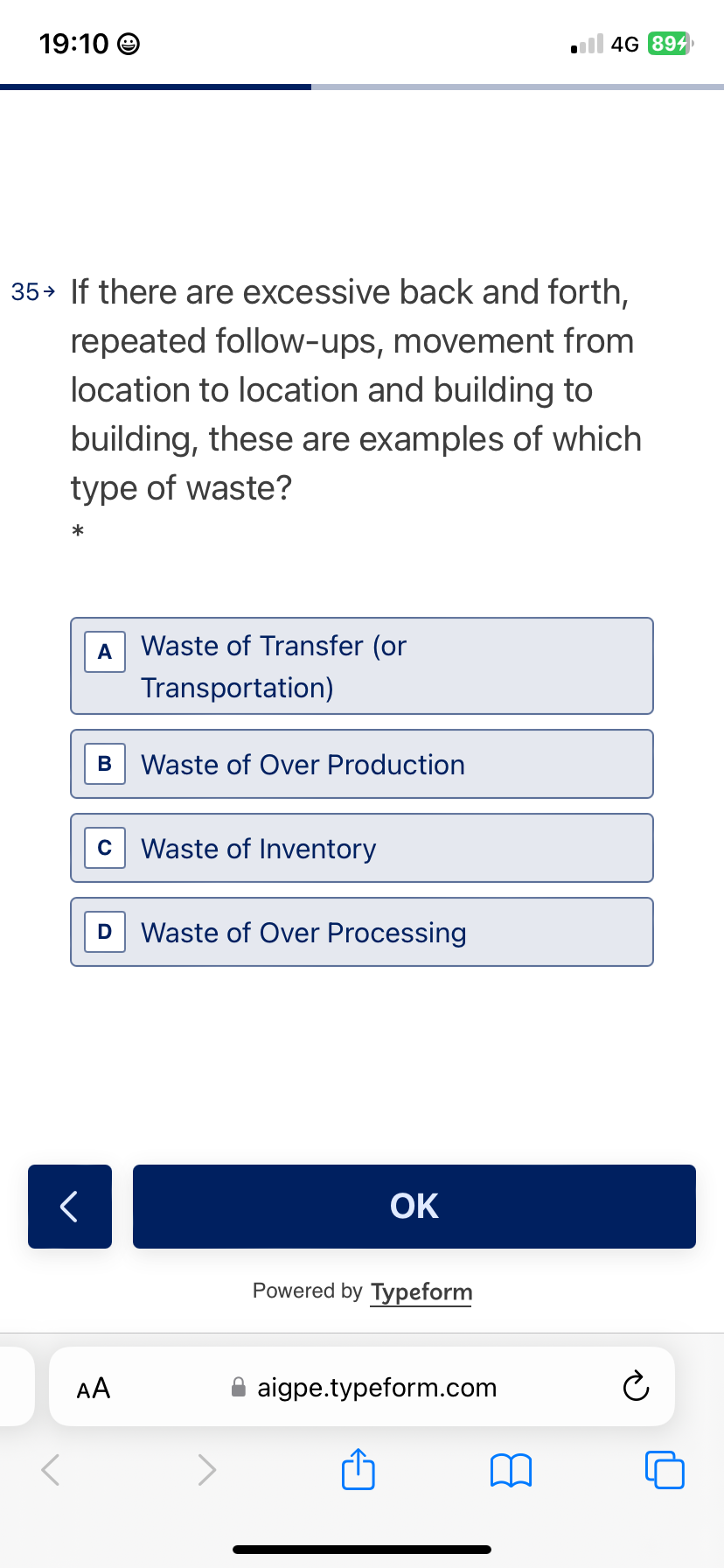
Task: Pick option C, Waste of Inventory
Action: tap(361, 848)
